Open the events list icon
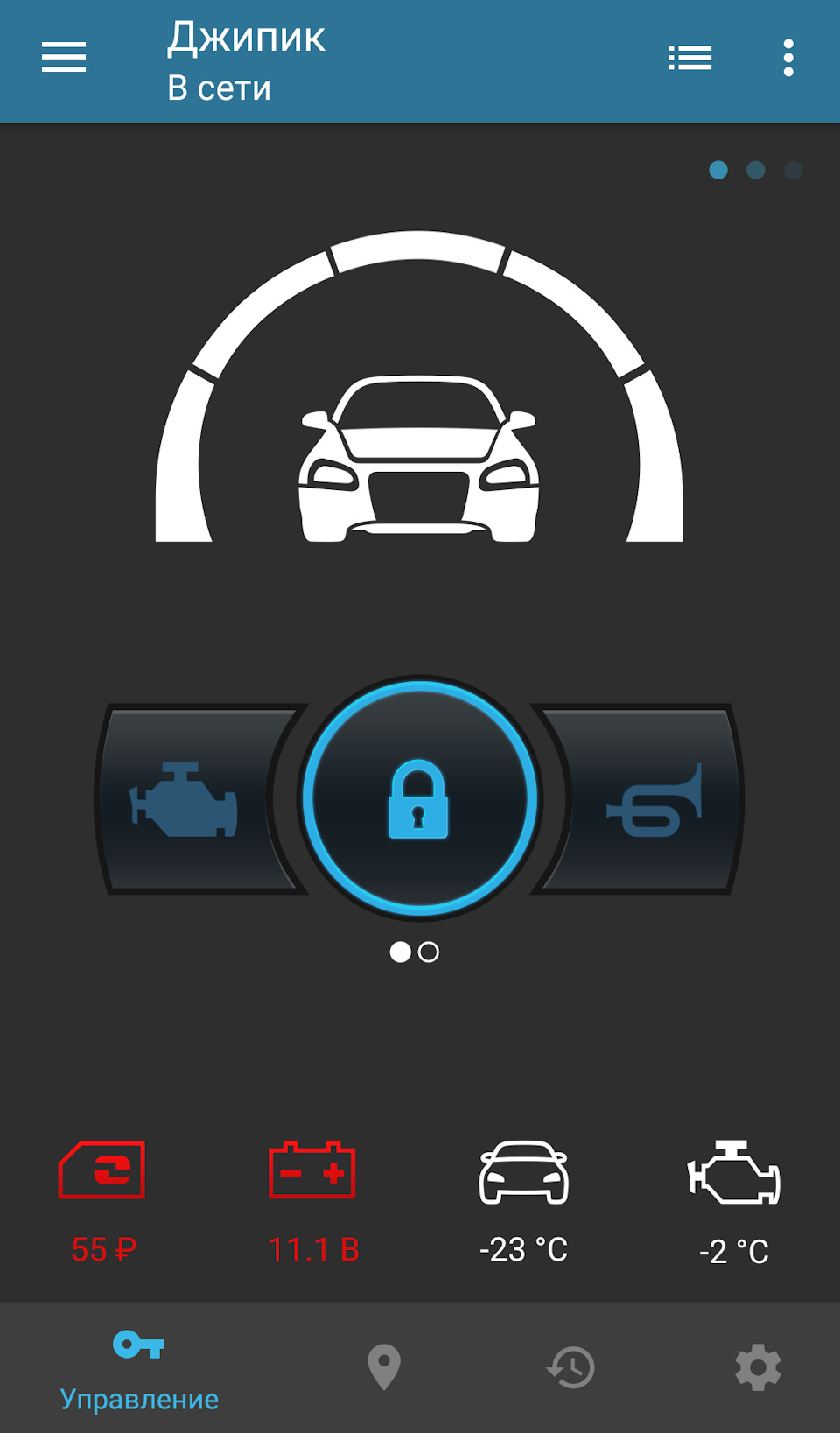This screenshot has width=840, height=1433. point(689,59)
